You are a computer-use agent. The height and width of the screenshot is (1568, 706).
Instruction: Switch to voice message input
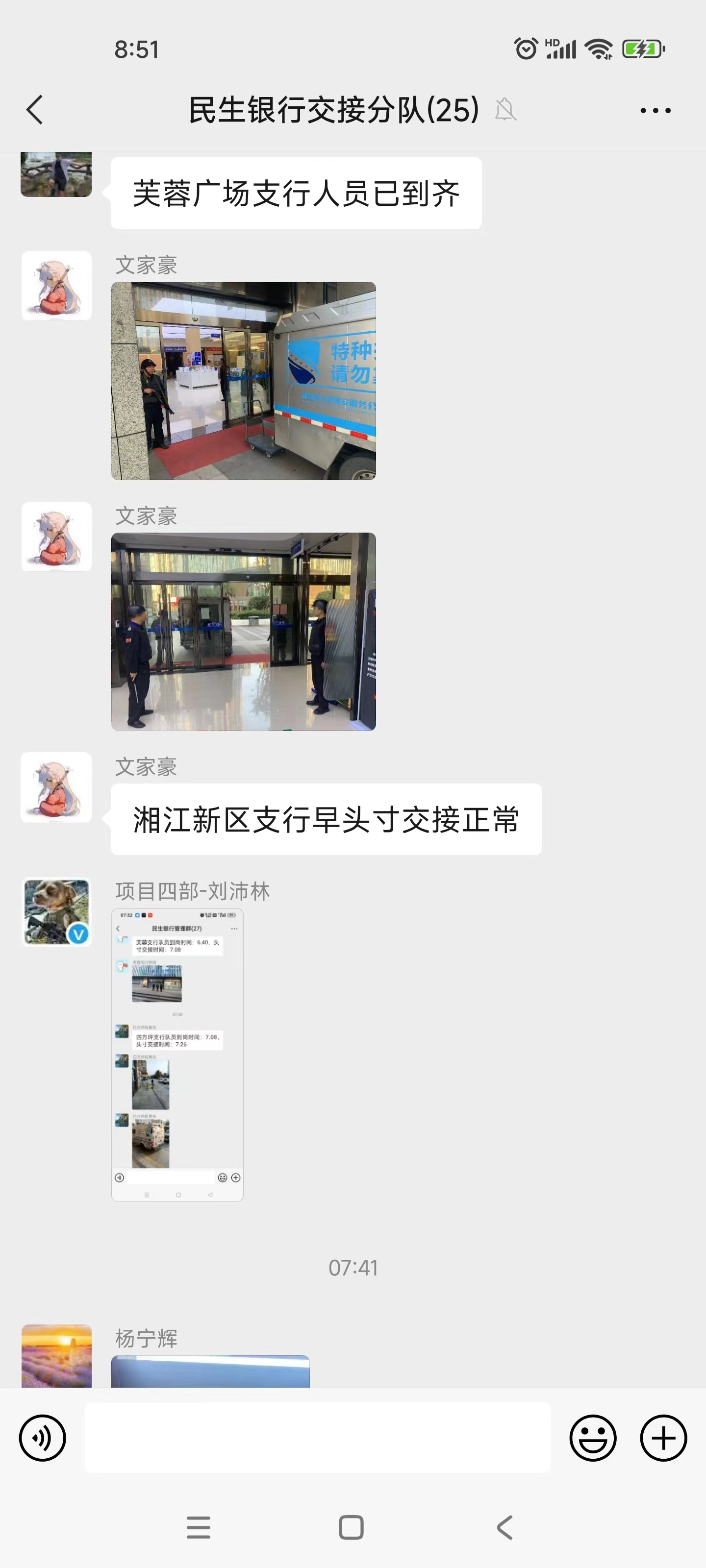click(43, 1438)
